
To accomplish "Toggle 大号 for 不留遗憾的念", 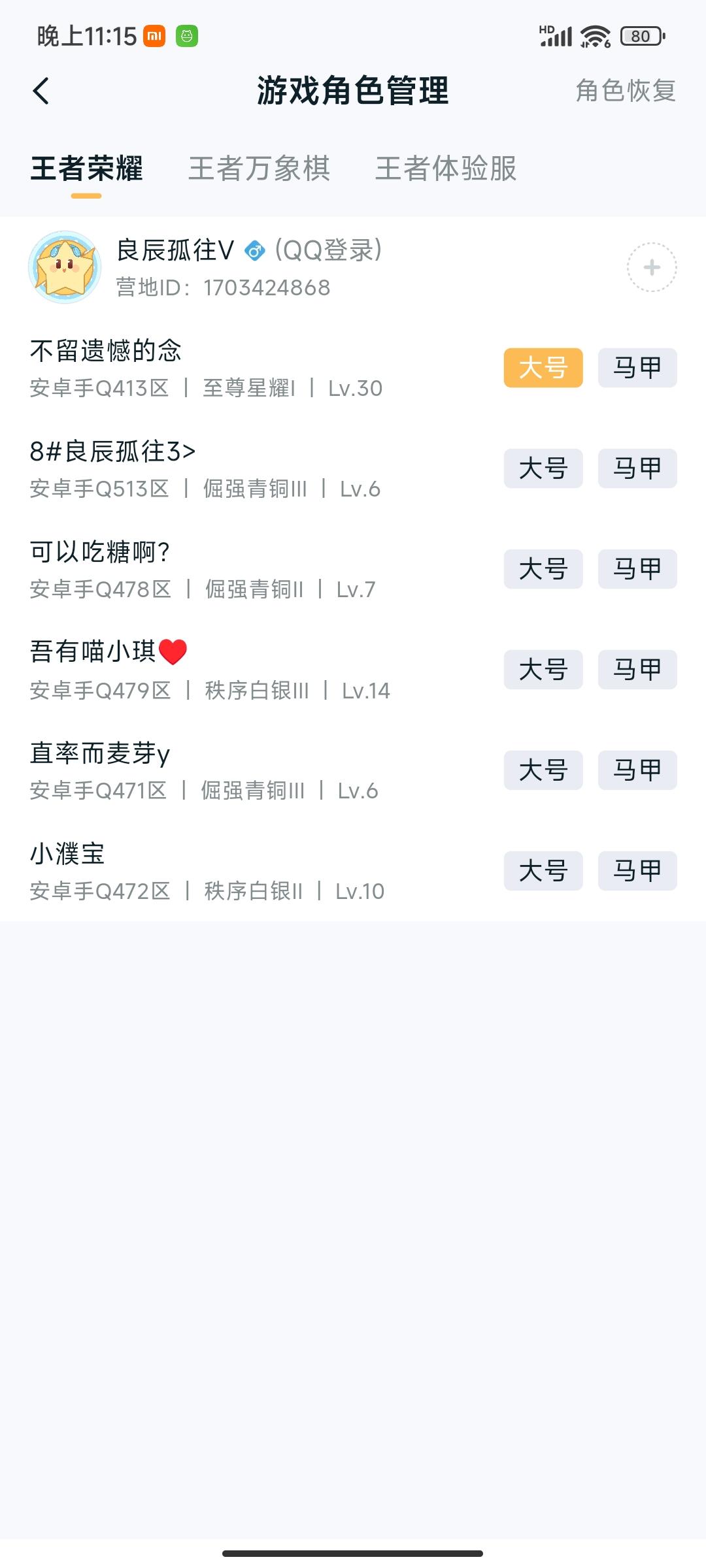I will [543, 367].
